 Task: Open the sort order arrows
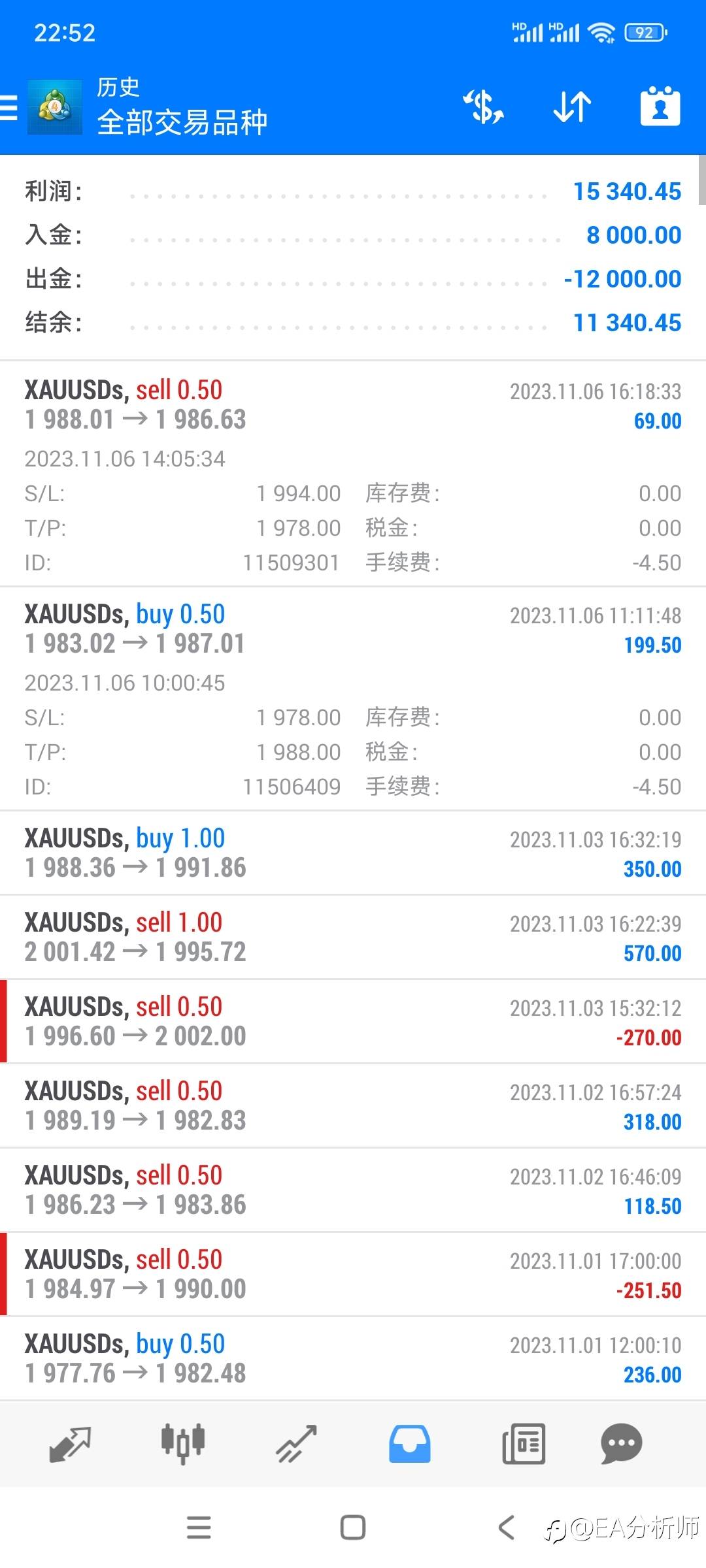[572, 106]
